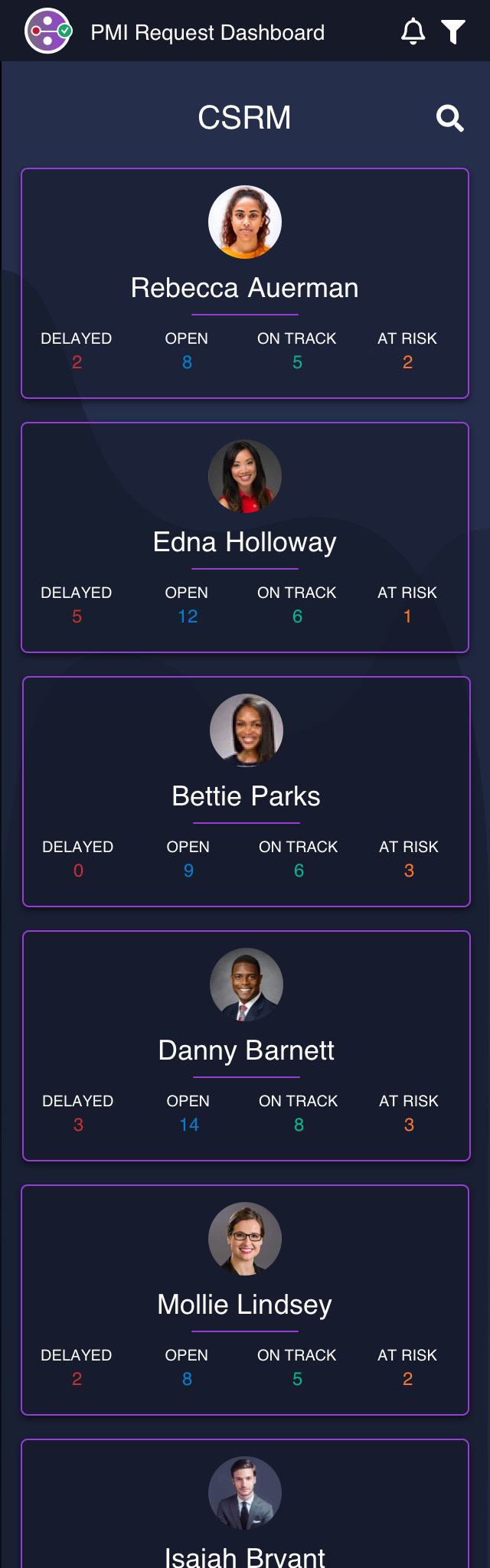Open the filter funnel icon
This screenshot has width=490, height=1568.
453,31
